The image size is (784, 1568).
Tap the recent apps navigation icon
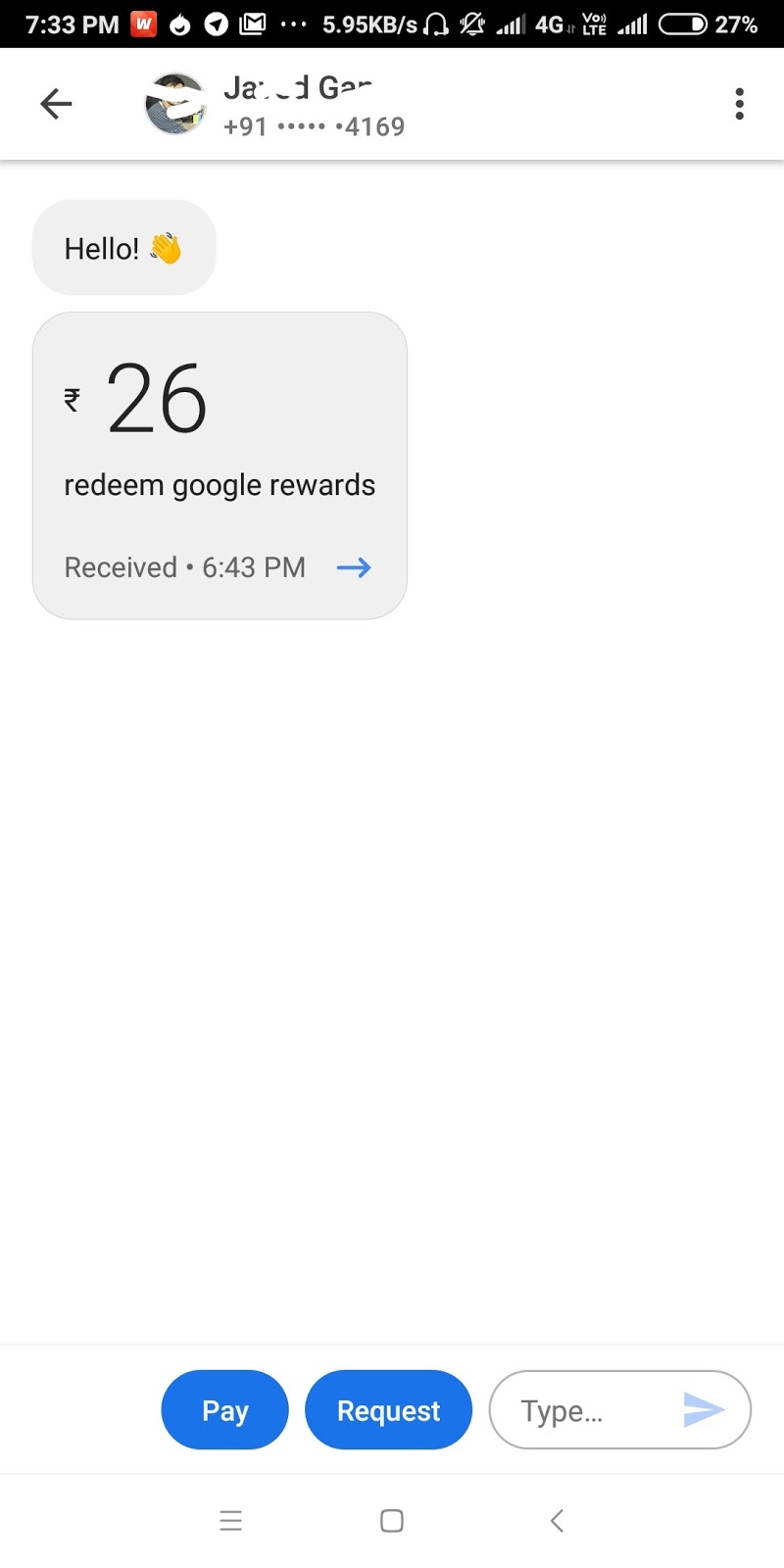231,1520
